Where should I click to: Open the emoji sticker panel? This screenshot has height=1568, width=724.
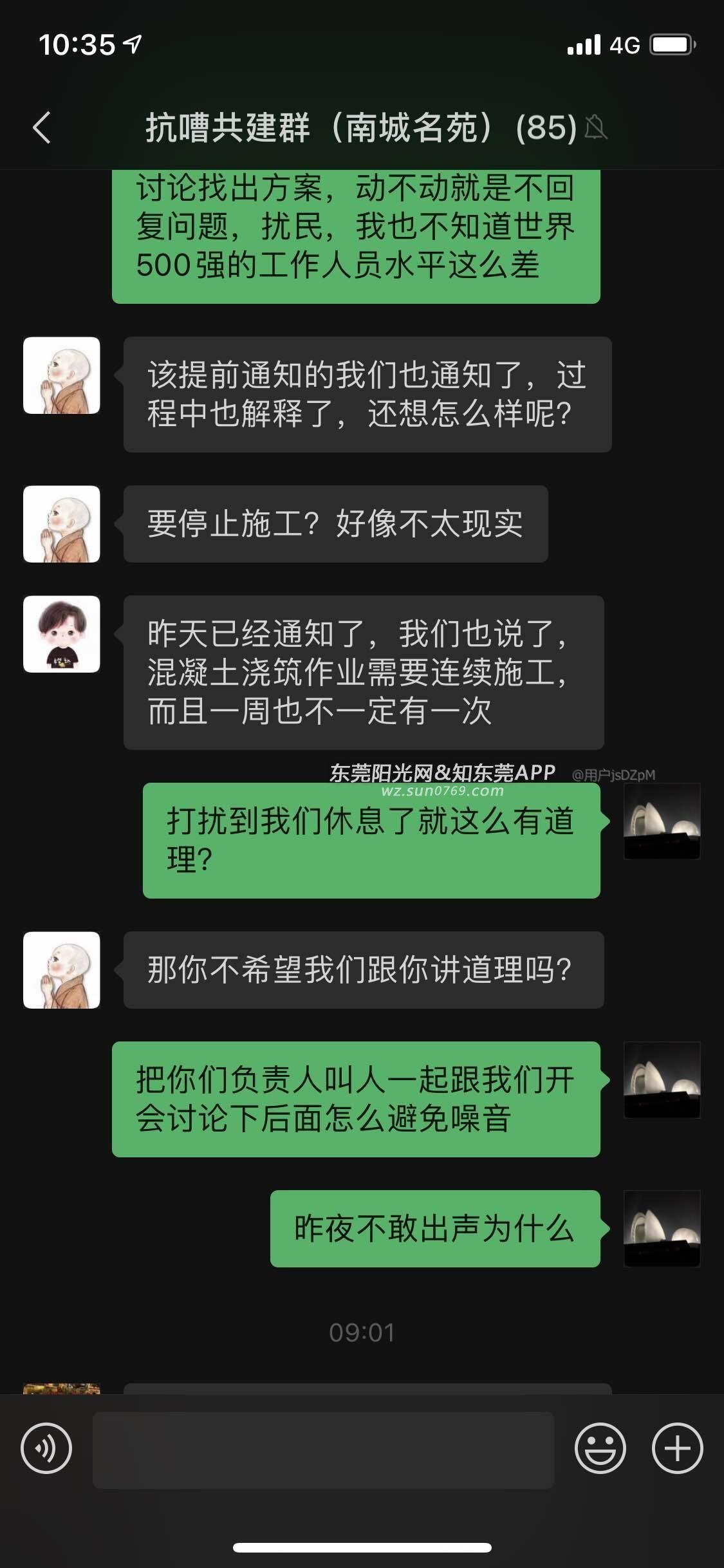600,1448
